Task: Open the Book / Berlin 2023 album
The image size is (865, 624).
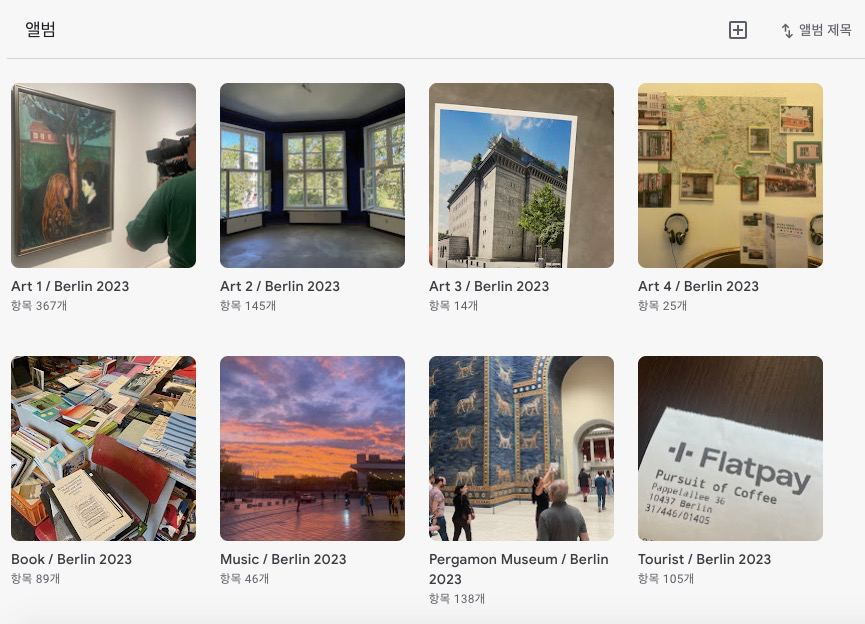Action: click(x=103, y=448)
